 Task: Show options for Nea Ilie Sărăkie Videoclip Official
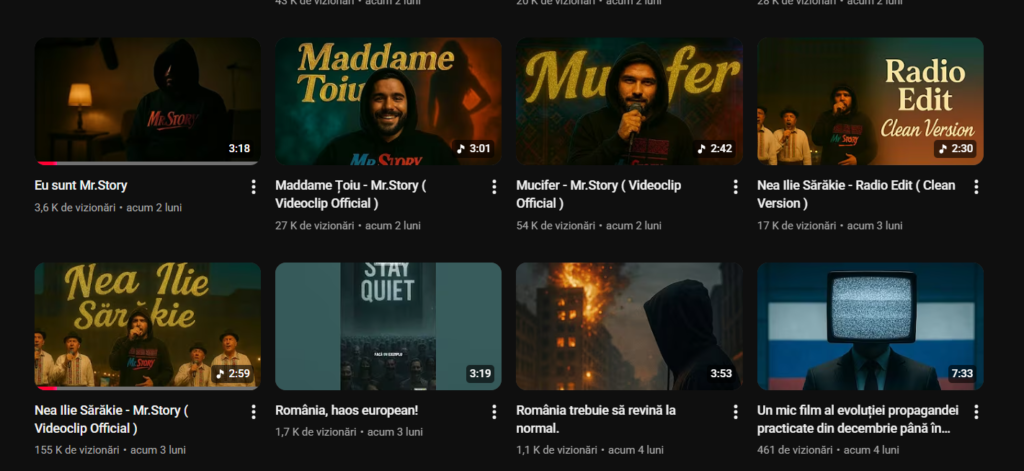pyautogui.click(x=253, y=412)
